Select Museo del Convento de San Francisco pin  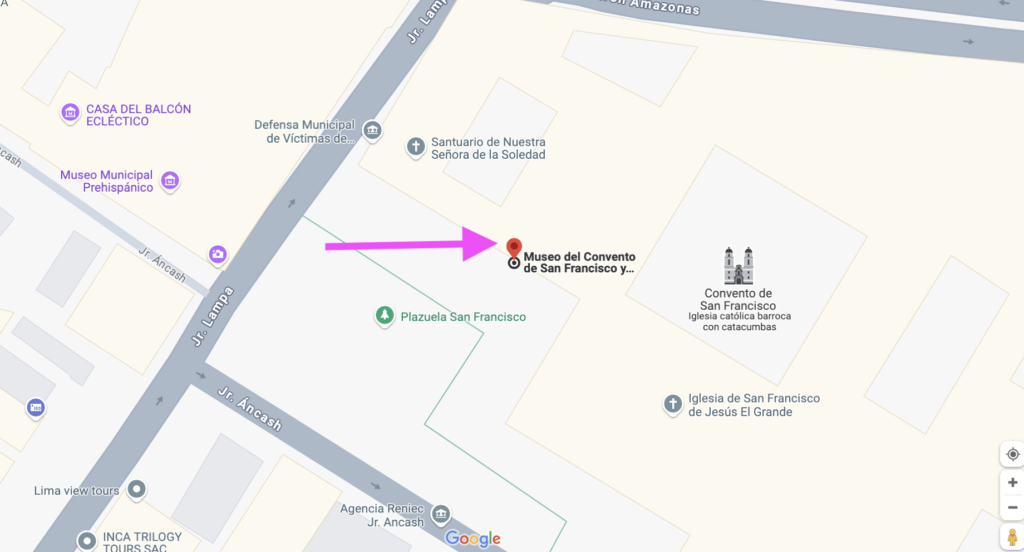point(514,248)
